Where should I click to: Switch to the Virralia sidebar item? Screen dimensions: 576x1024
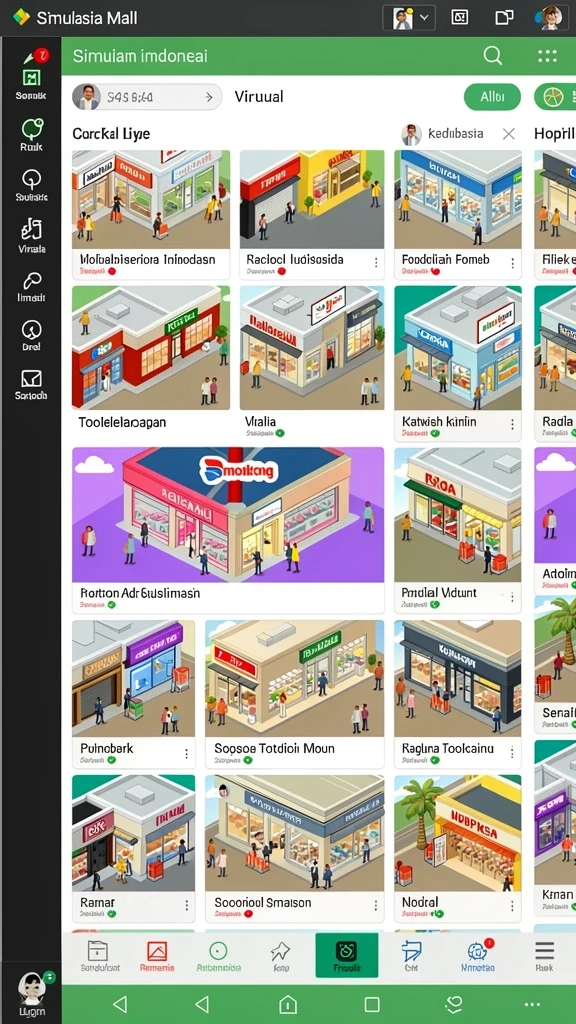point(31,236)
